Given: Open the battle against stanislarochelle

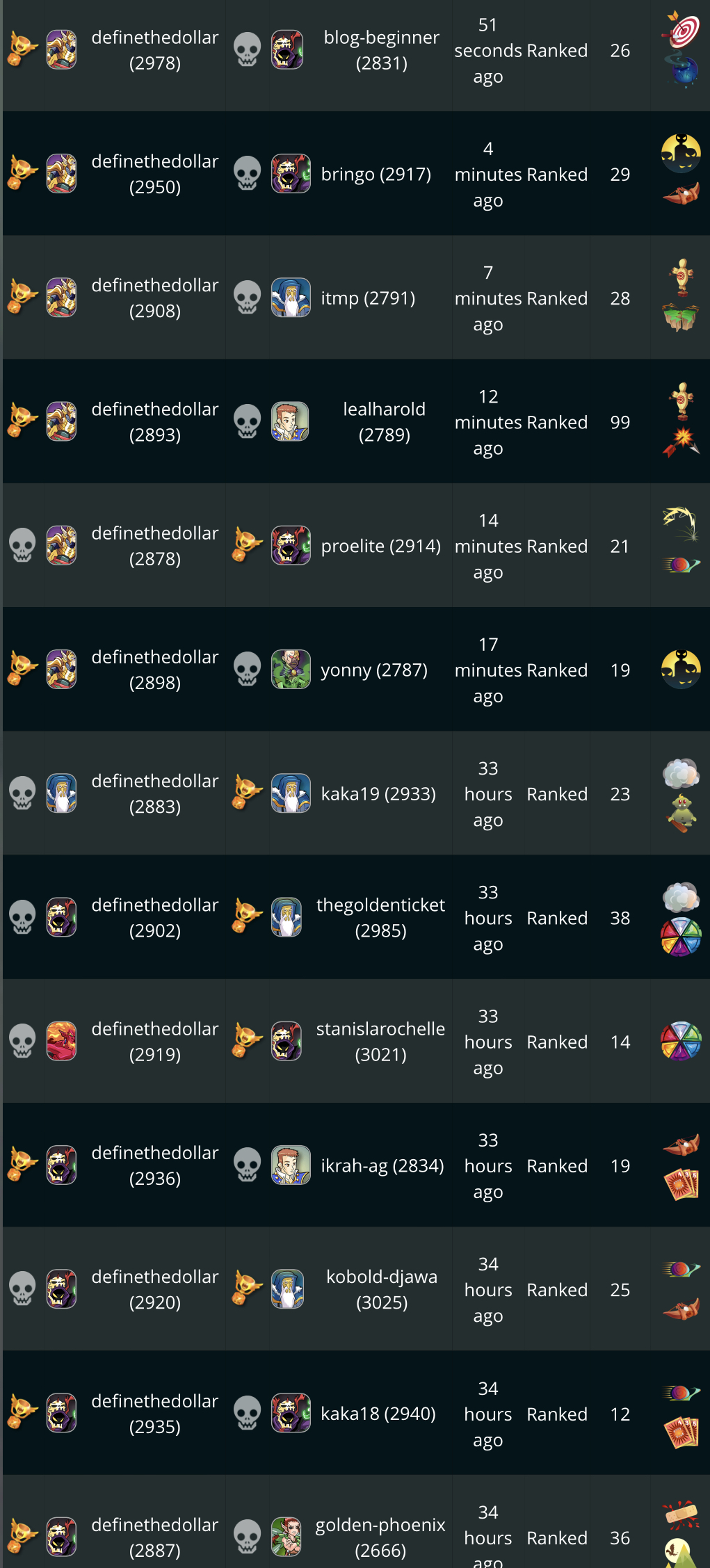Looking at the screenshot, I should click(x=380, y=1041).
